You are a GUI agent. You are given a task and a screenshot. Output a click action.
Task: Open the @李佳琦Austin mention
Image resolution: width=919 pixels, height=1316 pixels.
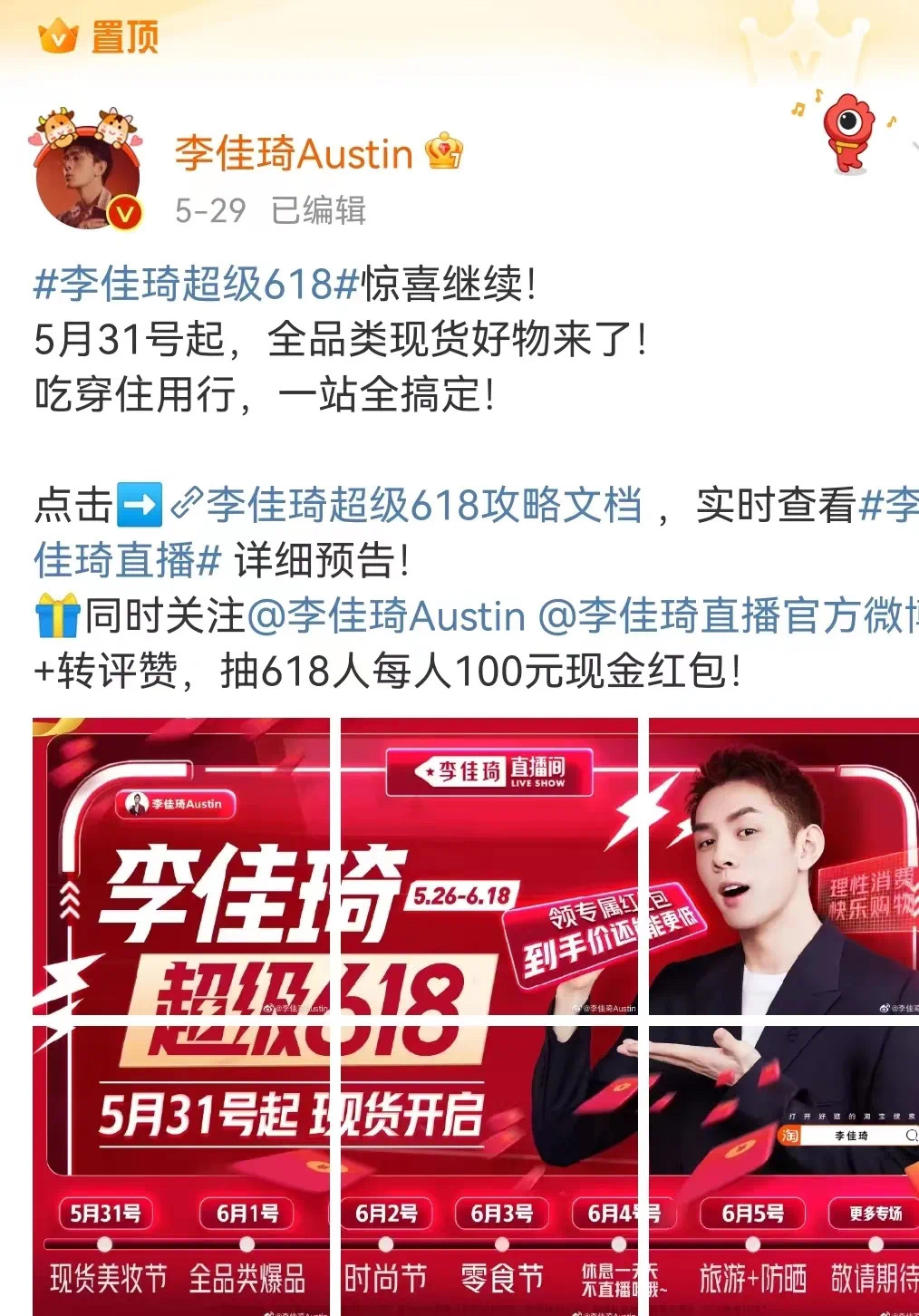[x=386, y=616]
